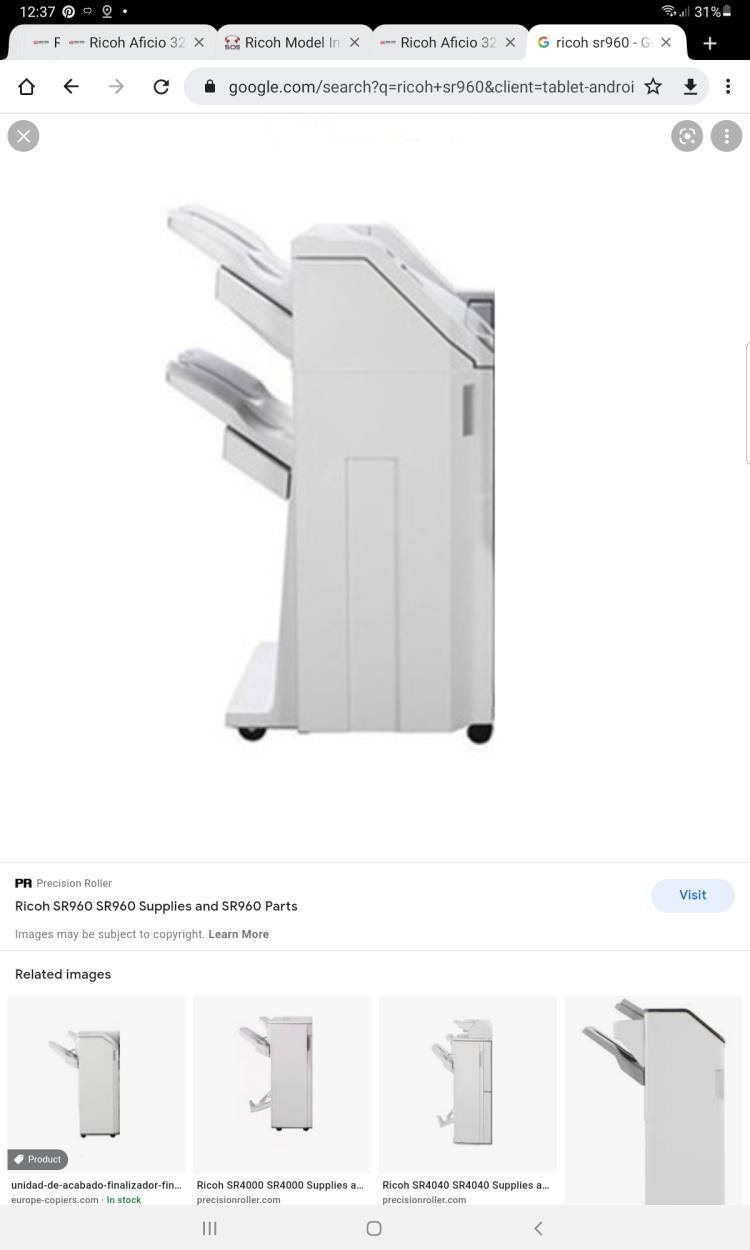Navigate back in the browser
Screen dimensions: 750x1250
coord(71,87)
